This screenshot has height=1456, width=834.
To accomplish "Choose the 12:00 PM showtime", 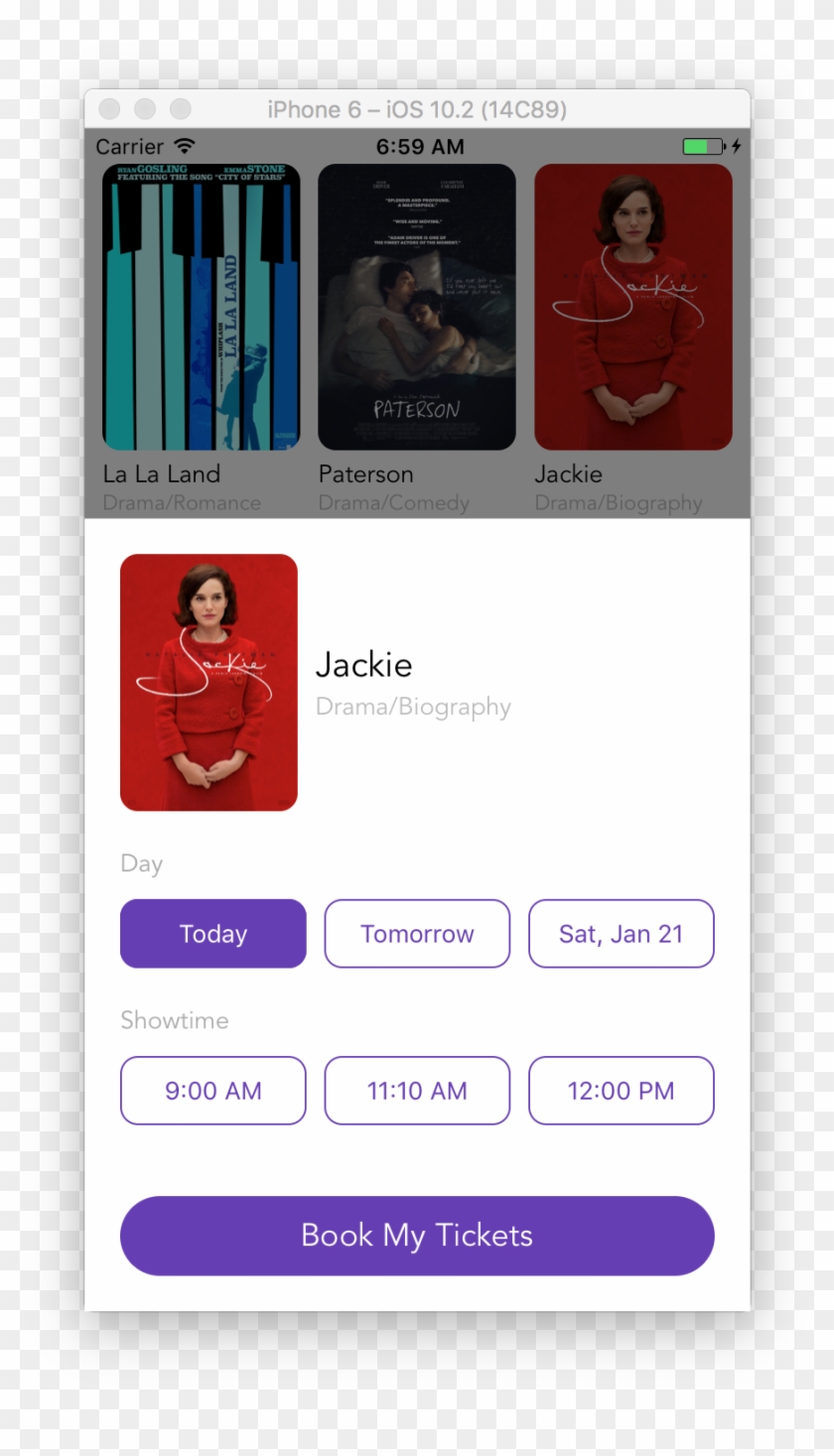I will coord(621,1090).
